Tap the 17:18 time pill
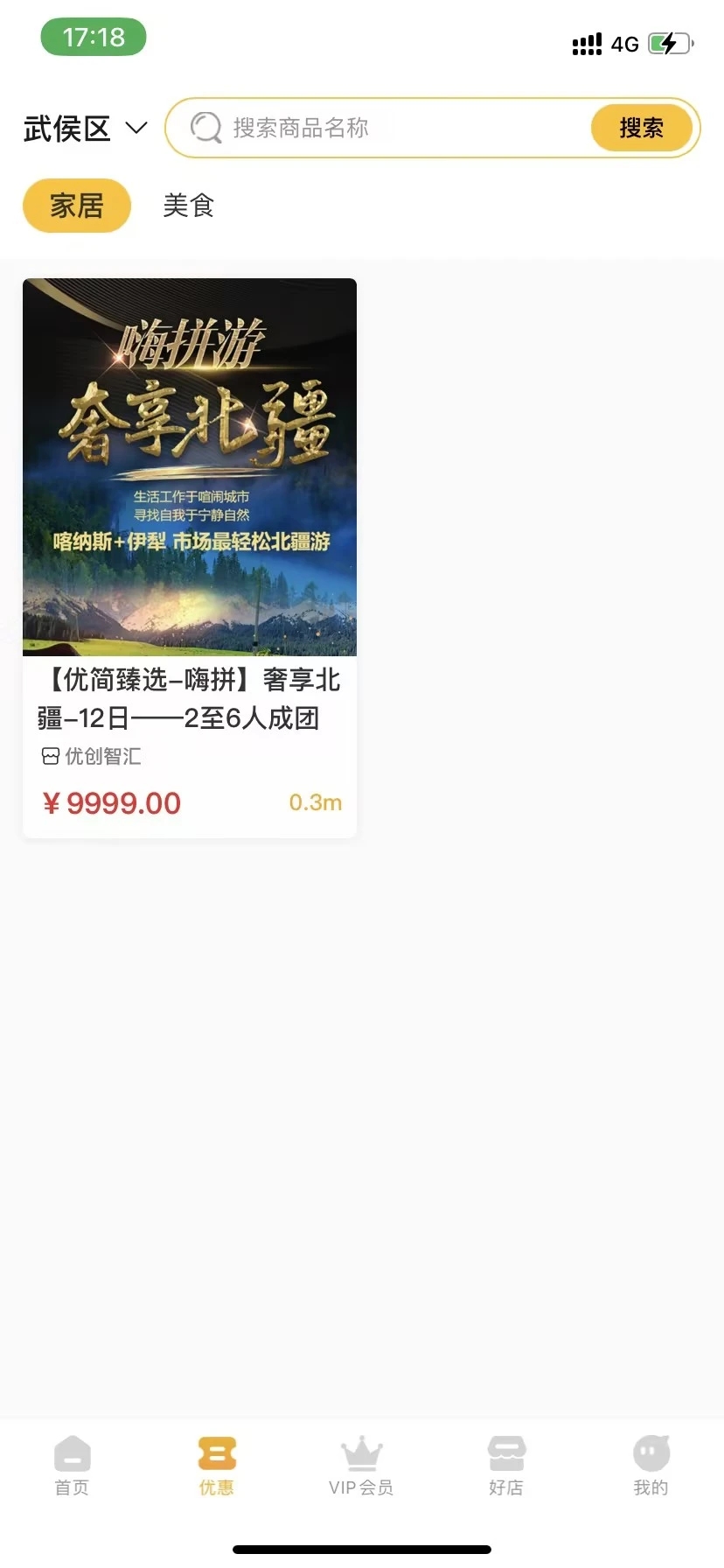724x1568 pixels. pyautogui.click(x=93, y=37)
